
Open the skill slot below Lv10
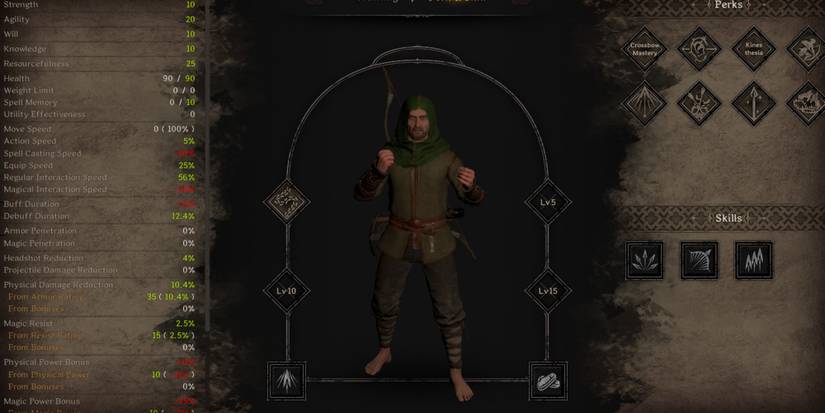tap(286, 381)
